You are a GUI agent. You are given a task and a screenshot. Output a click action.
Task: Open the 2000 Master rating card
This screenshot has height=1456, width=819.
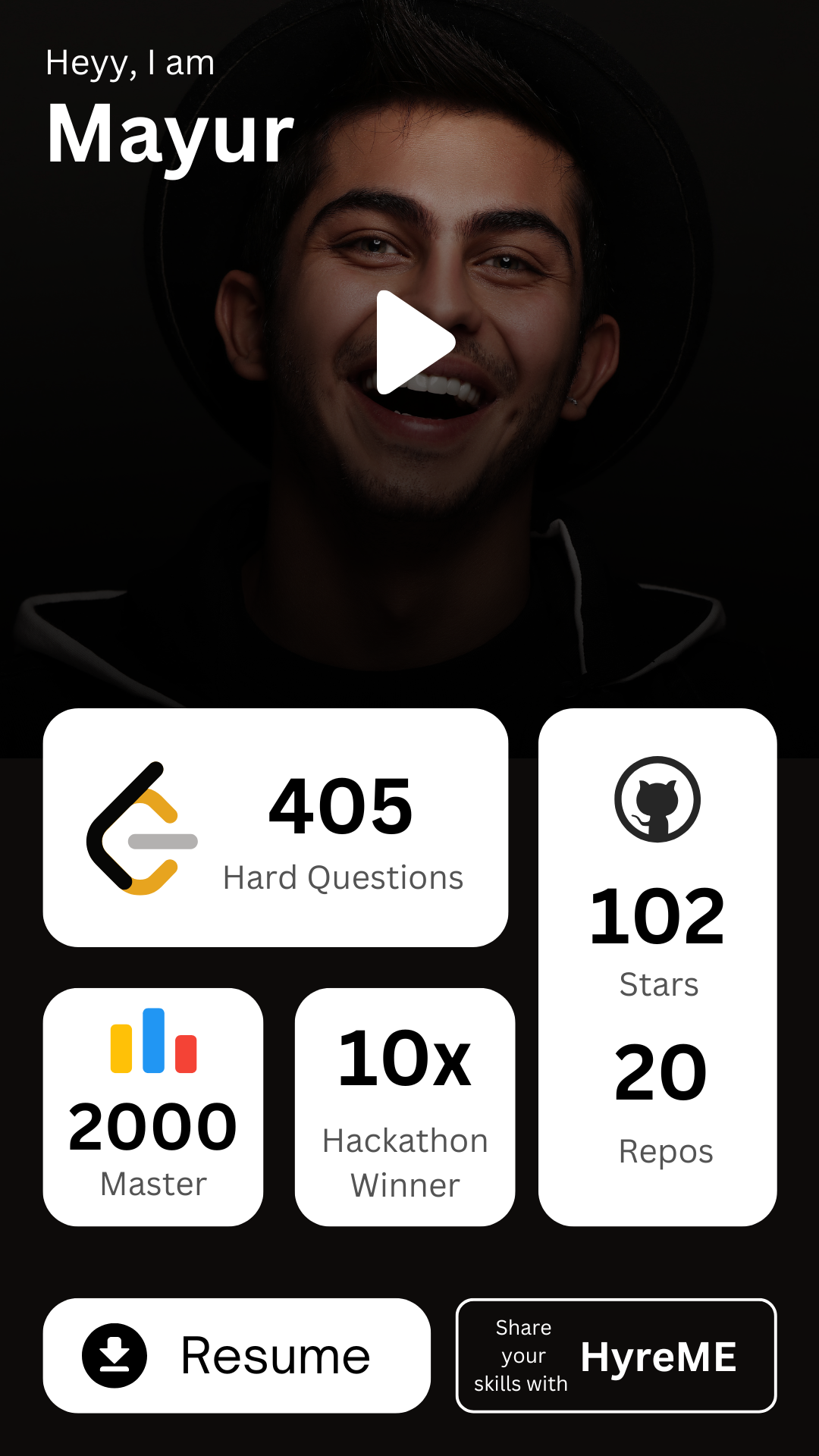click(x=153, y=1106)
